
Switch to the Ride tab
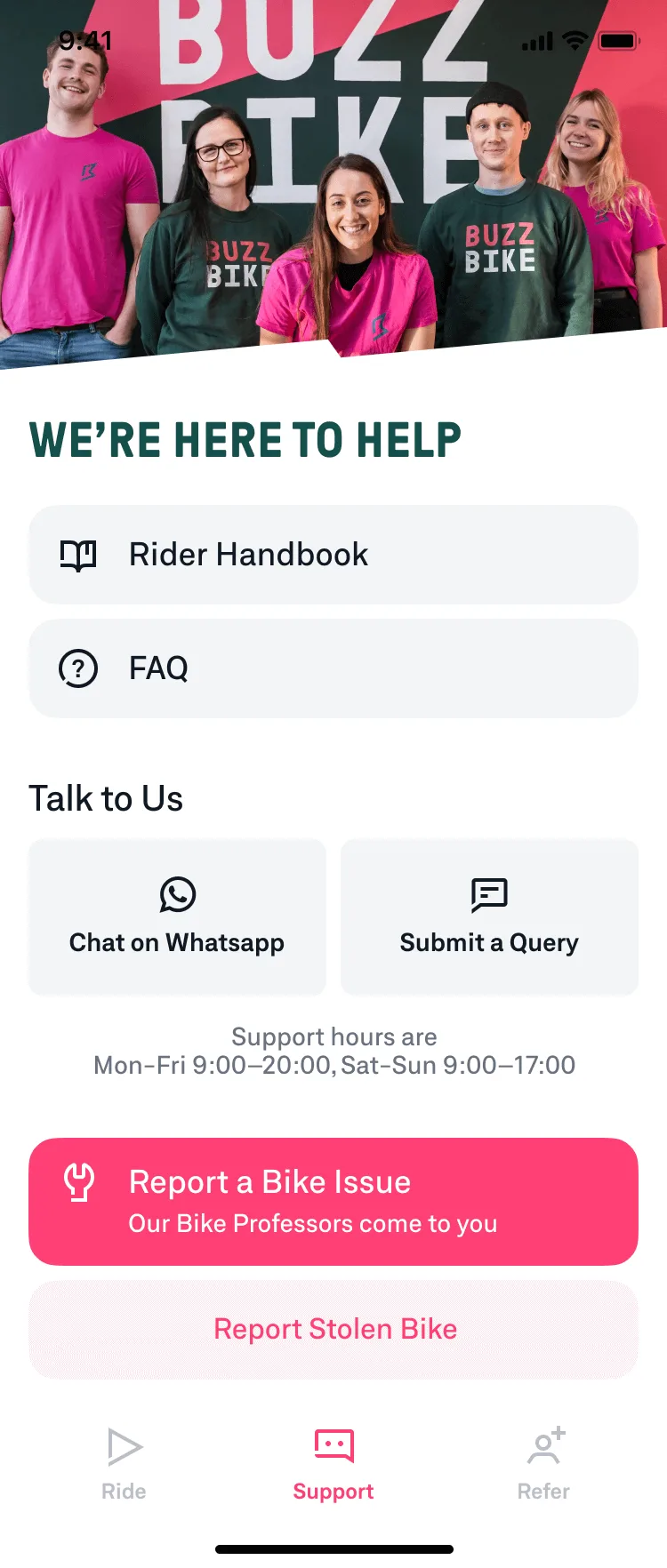[x=124, y=1463]
